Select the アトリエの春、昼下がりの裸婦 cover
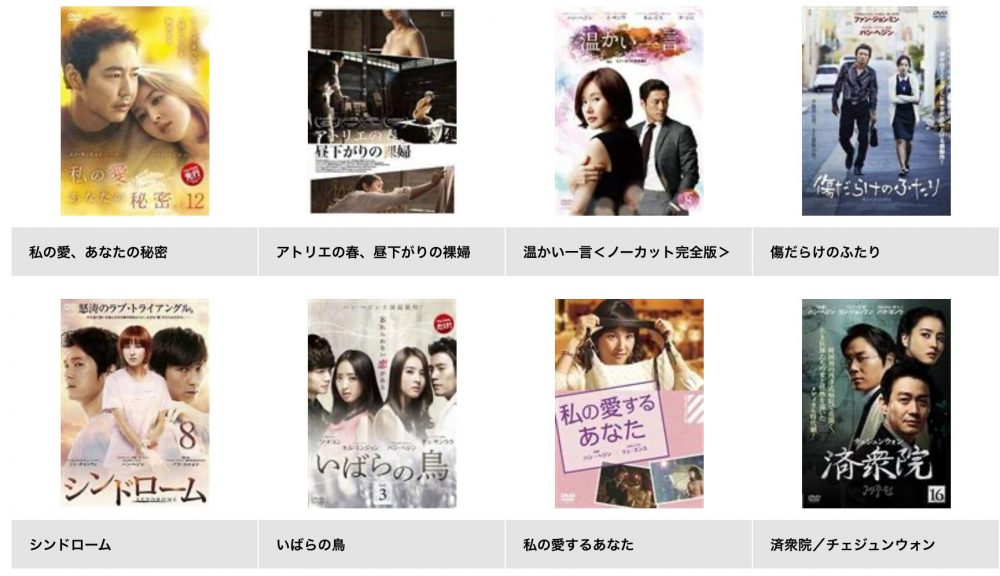Viewport: 1000px width, 576px height. [382, 111]
